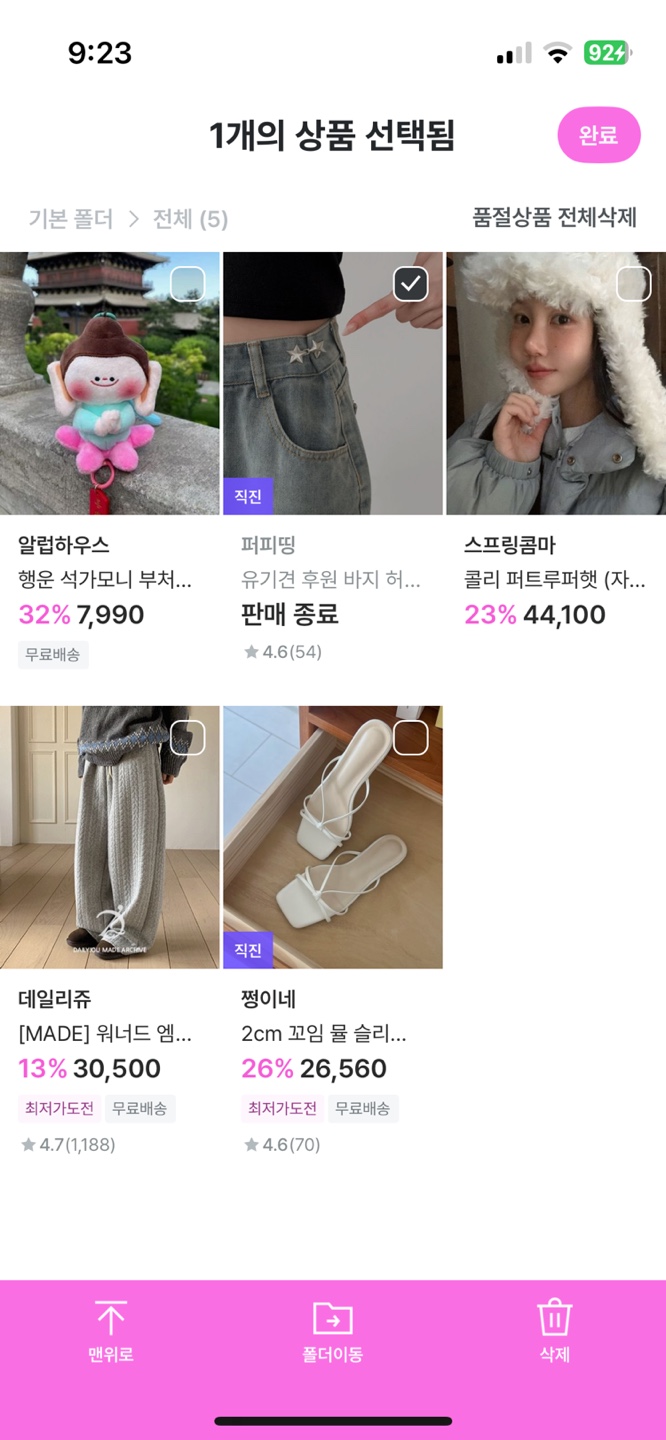Tap the 완료 done button
The width and height of the screenshot is (666, 1440).
(x=598, y=135)
